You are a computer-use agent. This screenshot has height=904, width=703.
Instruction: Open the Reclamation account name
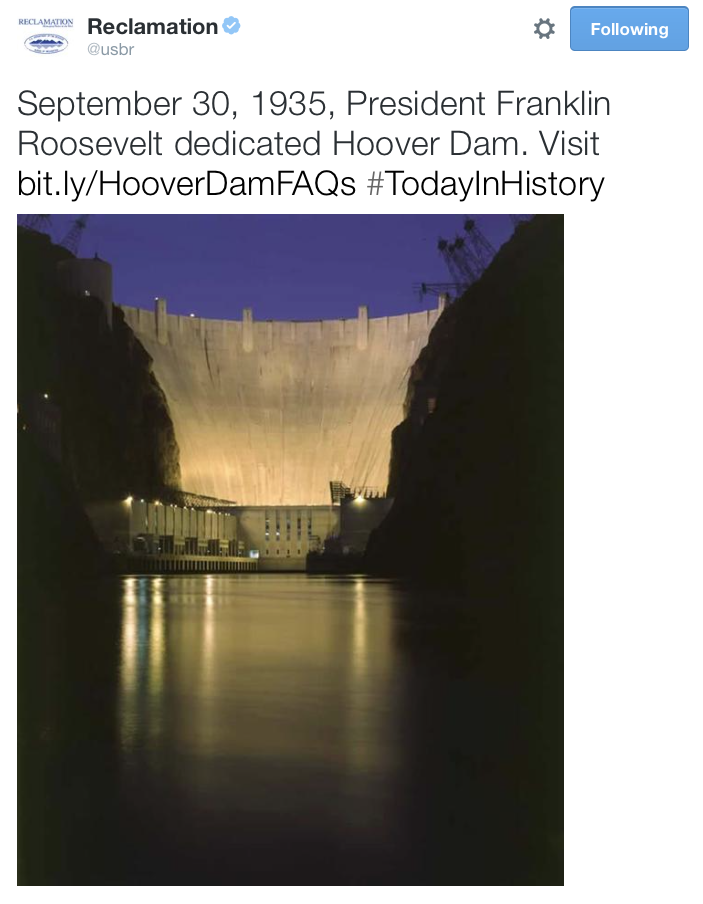pos(153,26)
